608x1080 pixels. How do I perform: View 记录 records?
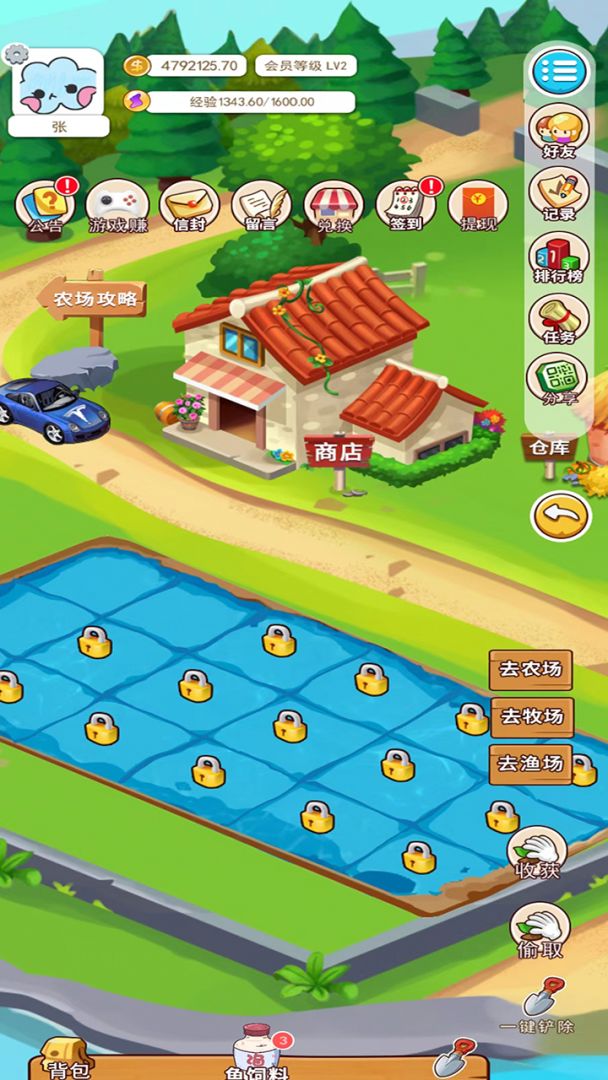point(559,194)
